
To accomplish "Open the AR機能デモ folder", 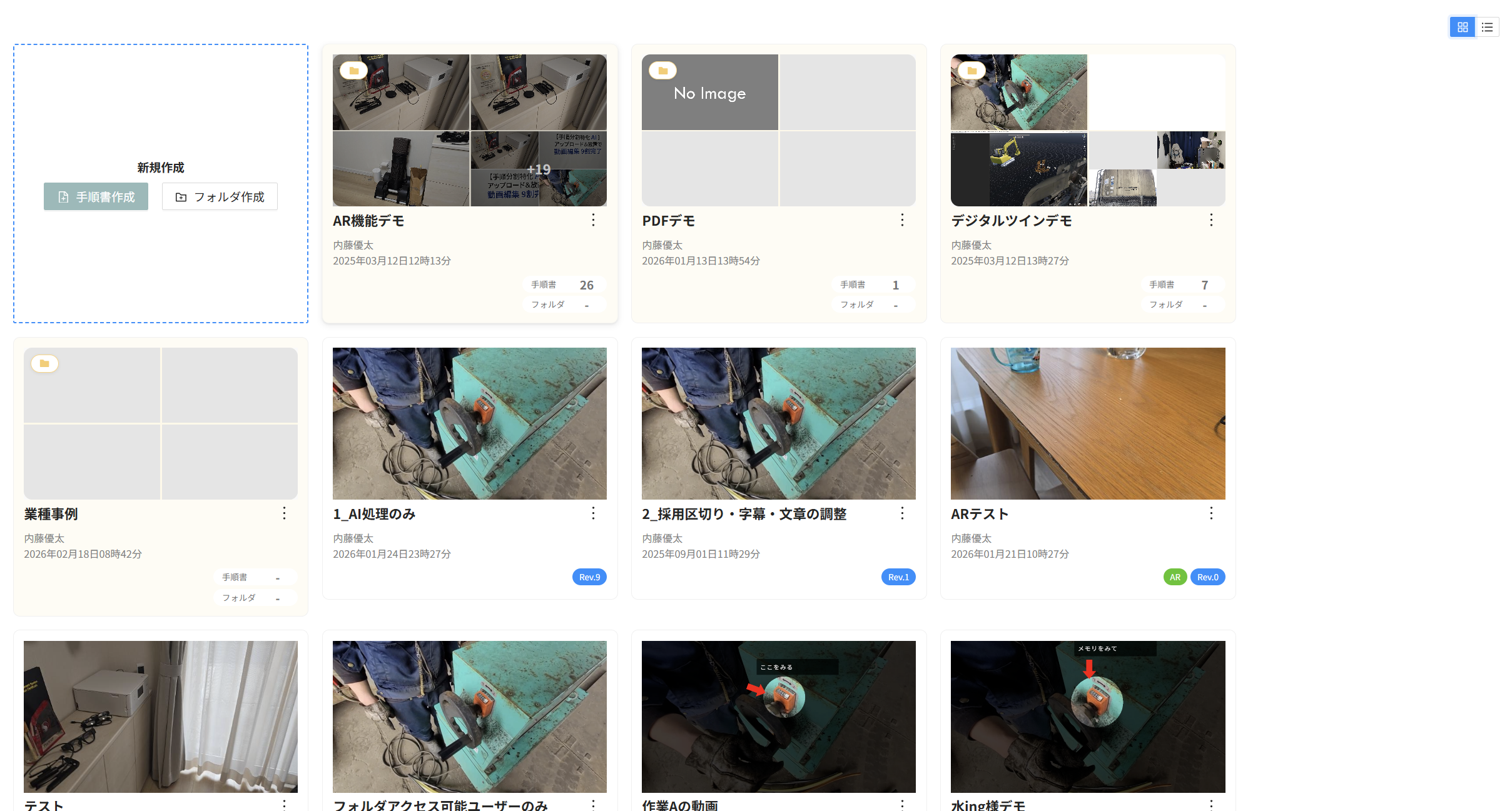I will pyautogui.click(x=469, y=130).
